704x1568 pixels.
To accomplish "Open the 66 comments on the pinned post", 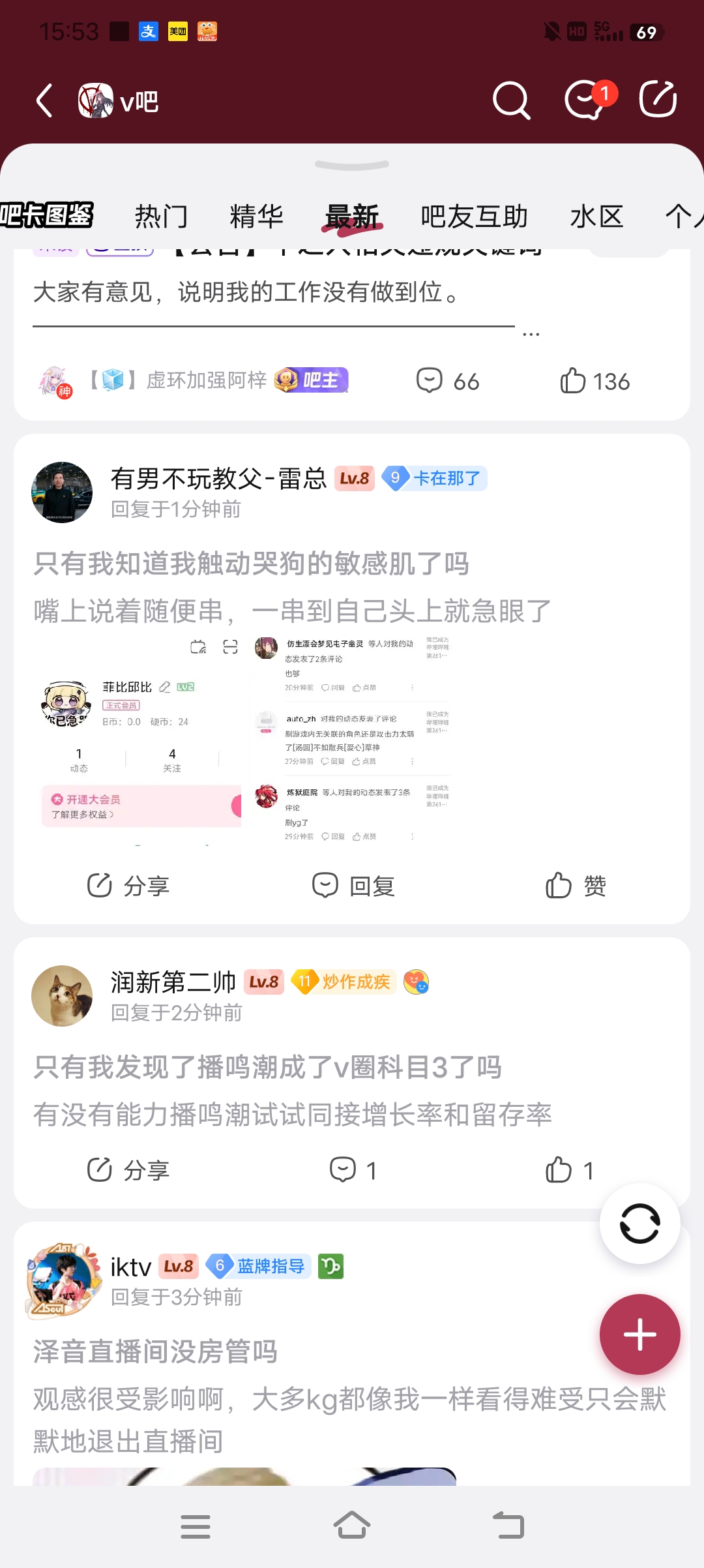I will [448, 381].
